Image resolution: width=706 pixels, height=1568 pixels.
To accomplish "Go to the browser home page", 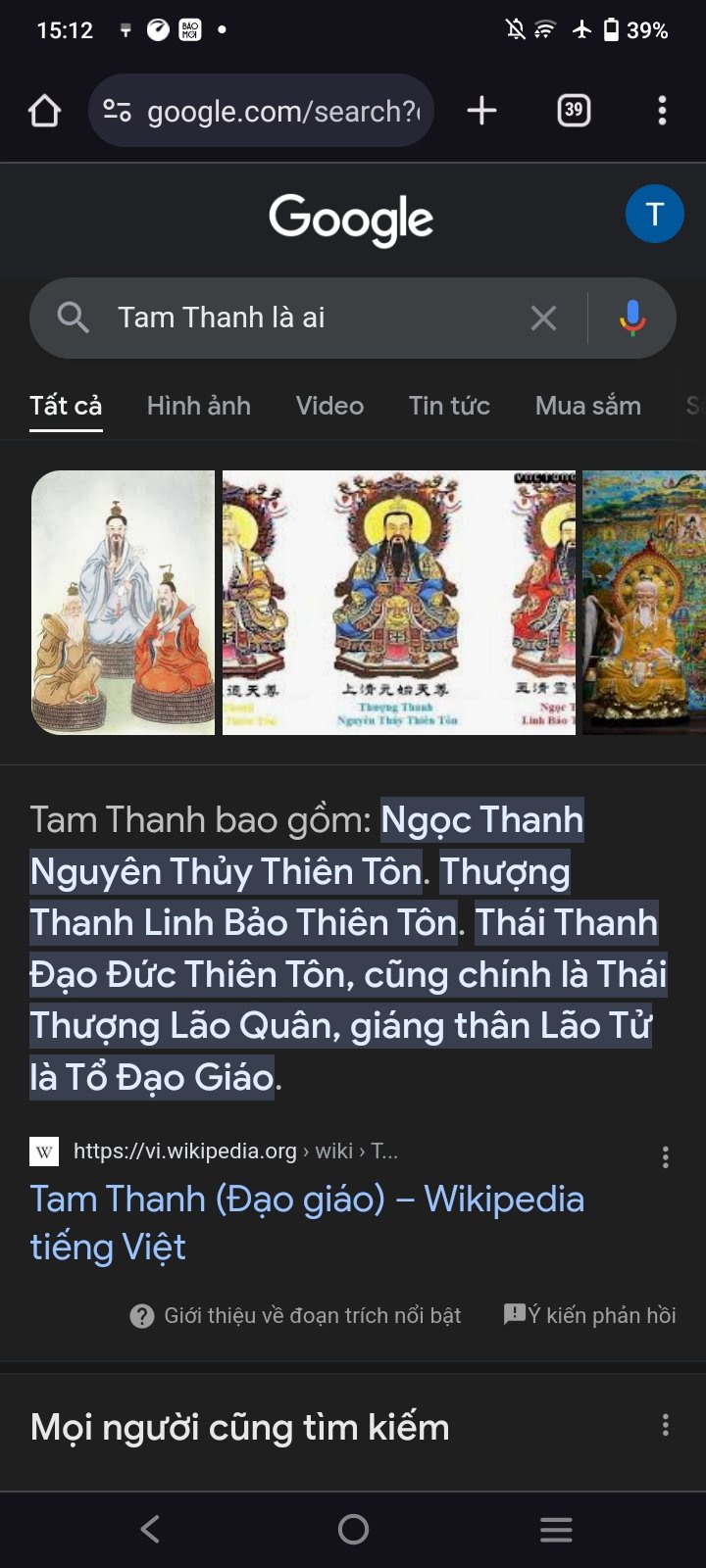I will (44, 111).
